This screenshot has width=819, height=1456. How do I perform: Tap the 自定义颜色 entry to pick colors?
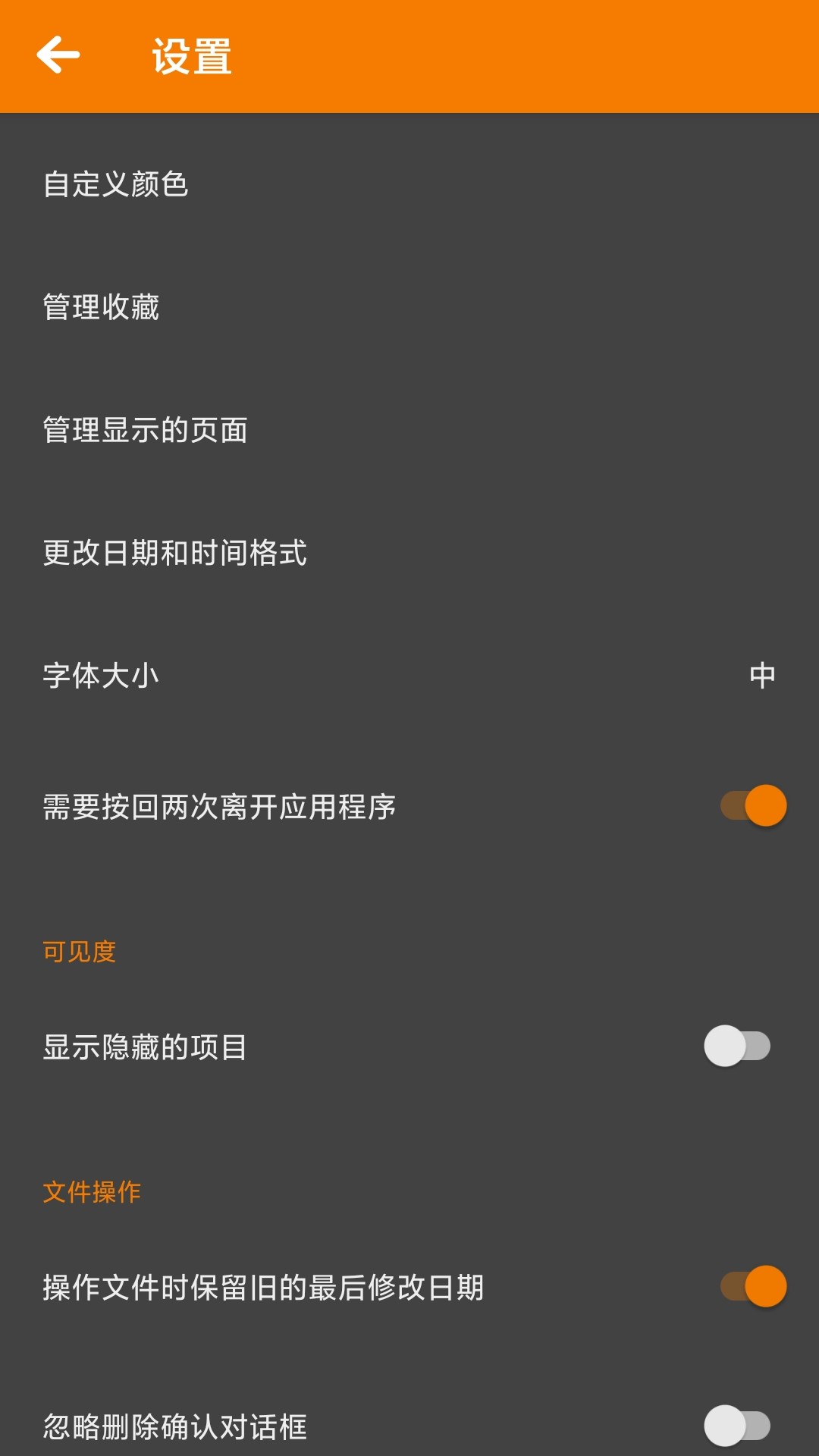(x=118, y=182)
